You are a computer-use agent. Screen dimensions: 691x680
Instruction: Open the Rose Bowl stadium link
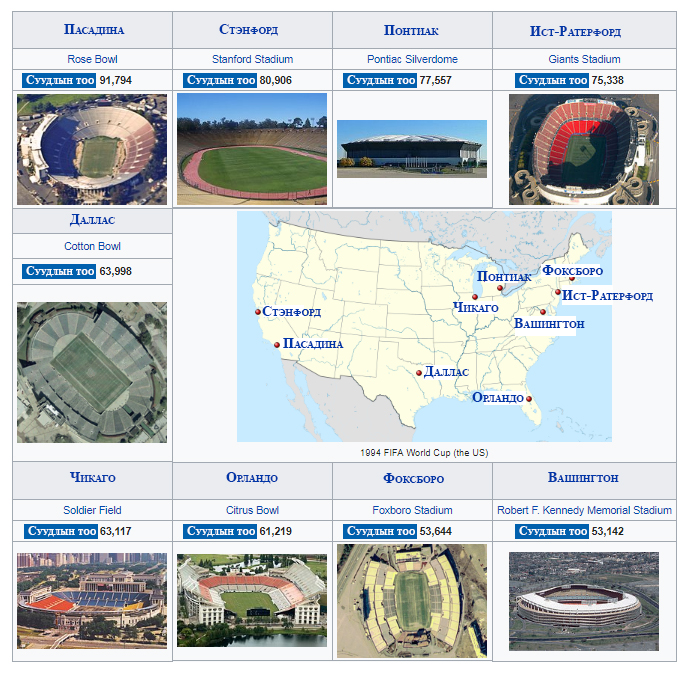[92, 59]
